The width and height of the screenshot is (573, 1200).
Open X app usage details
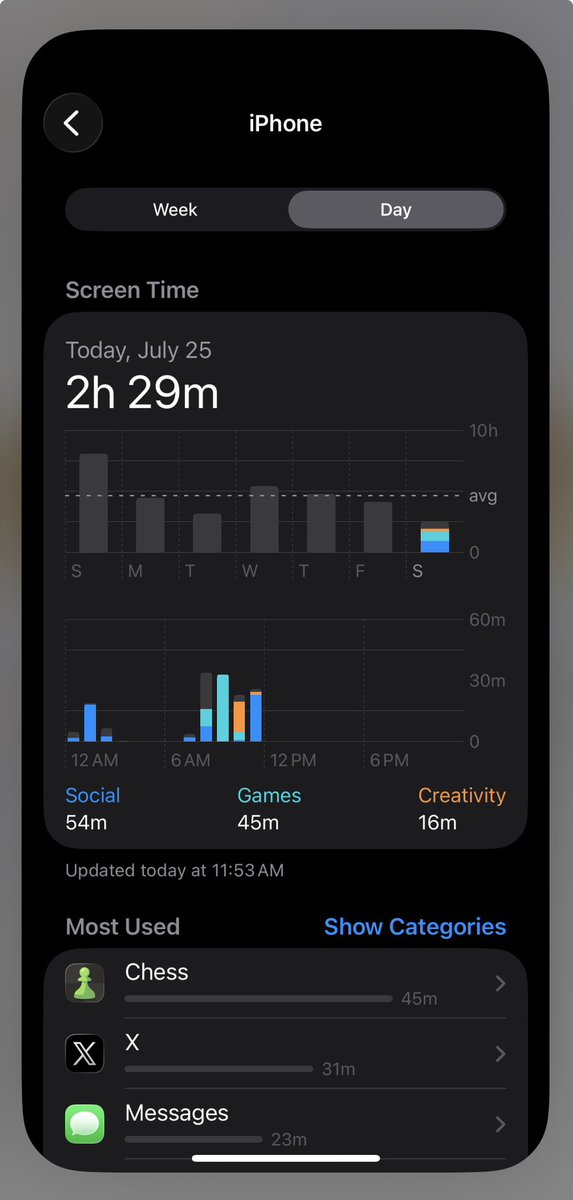286,1054
